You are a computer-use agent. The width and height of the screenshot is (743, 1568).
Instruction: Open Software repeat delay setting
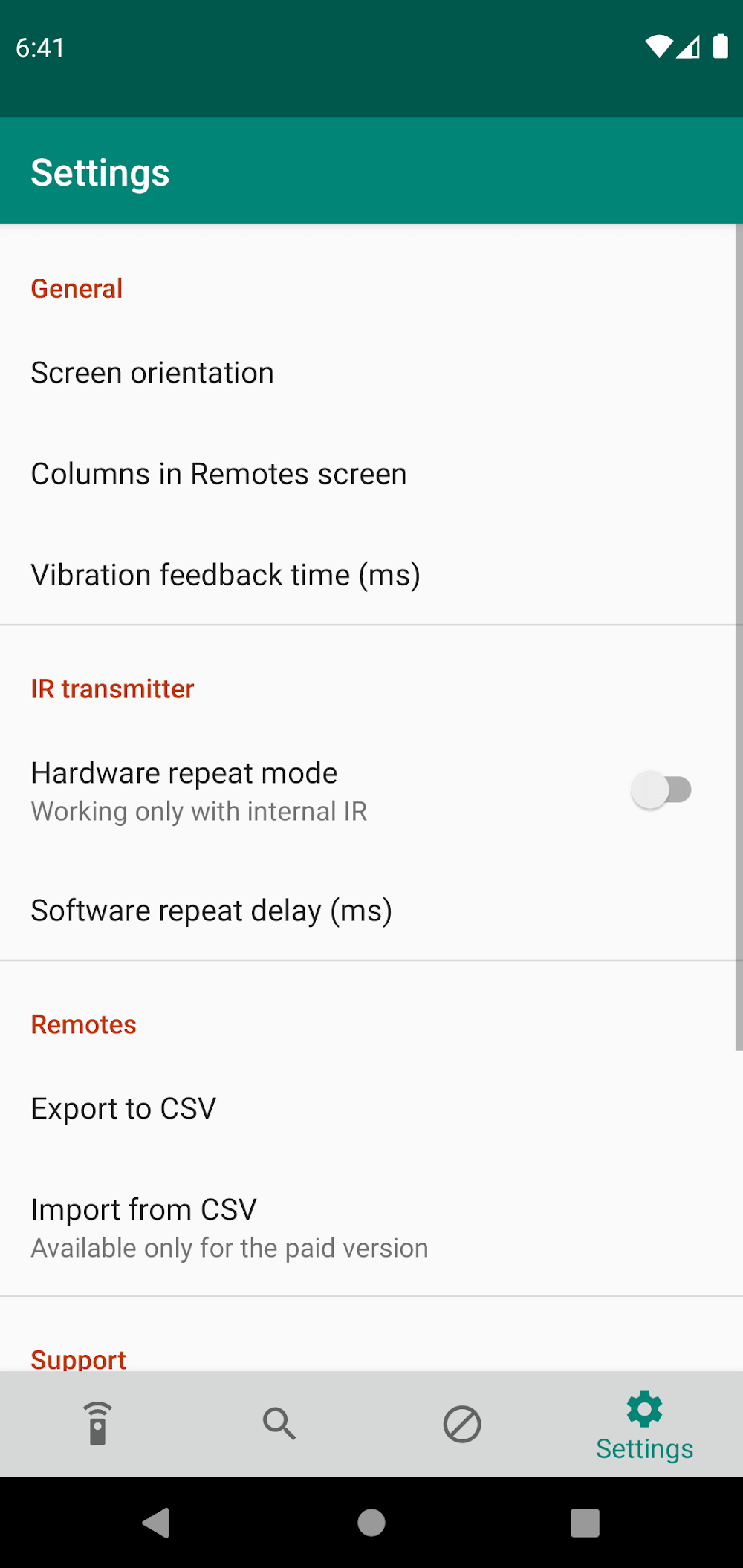(x=211, y=911)
